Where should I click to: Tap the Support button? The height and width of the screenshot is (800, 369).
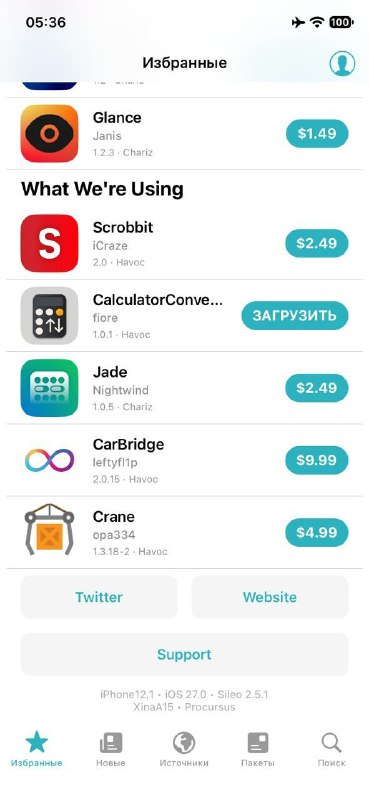click(184, 655)
